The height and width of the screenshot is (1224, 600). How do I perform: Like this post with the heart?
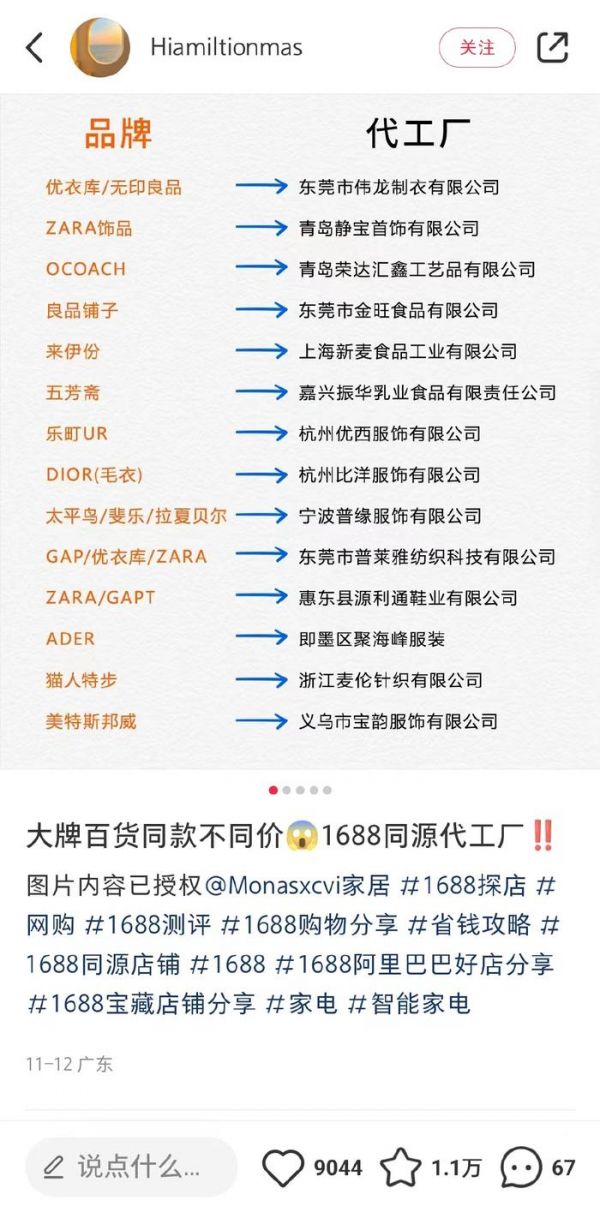[283, 1167]
